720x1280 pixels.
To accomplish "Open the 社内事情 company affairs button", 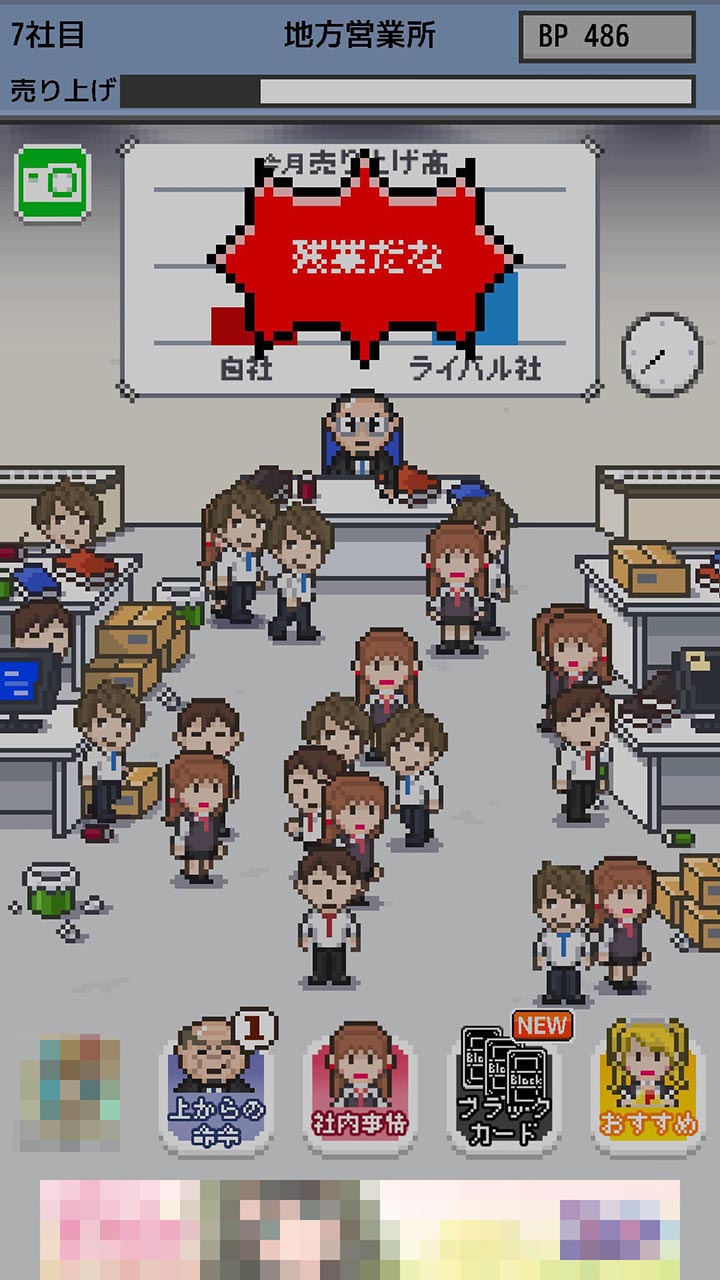I will [360, 1088].
